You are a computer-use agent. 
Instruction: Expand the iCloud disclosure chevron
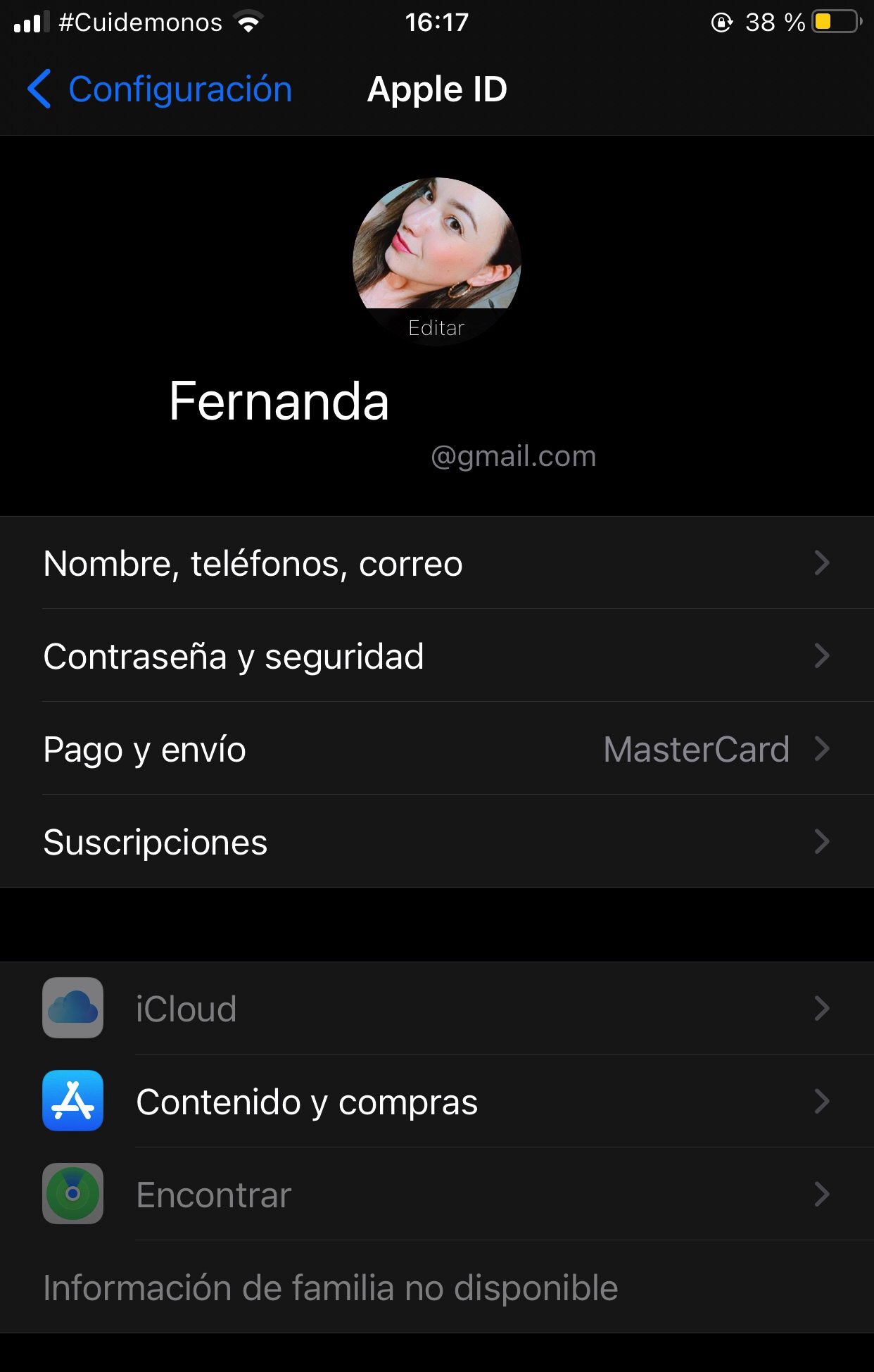pyautogui.click(x=821, y=1008)
